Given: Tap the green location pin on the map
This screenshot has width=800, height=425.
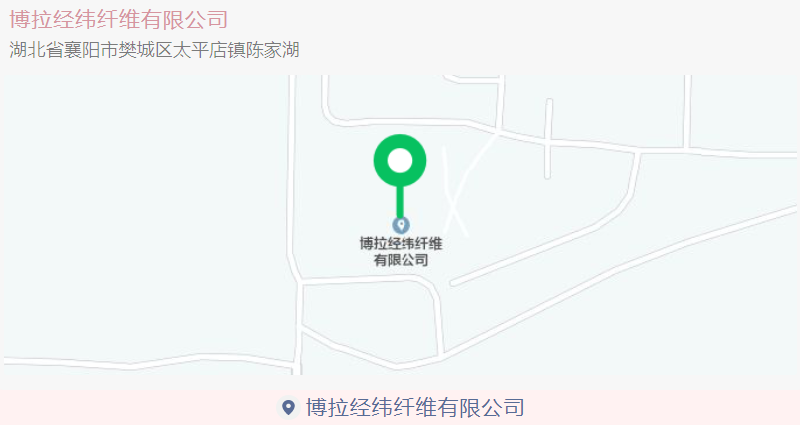Looking at the screenshot, I should pos(400,161).
